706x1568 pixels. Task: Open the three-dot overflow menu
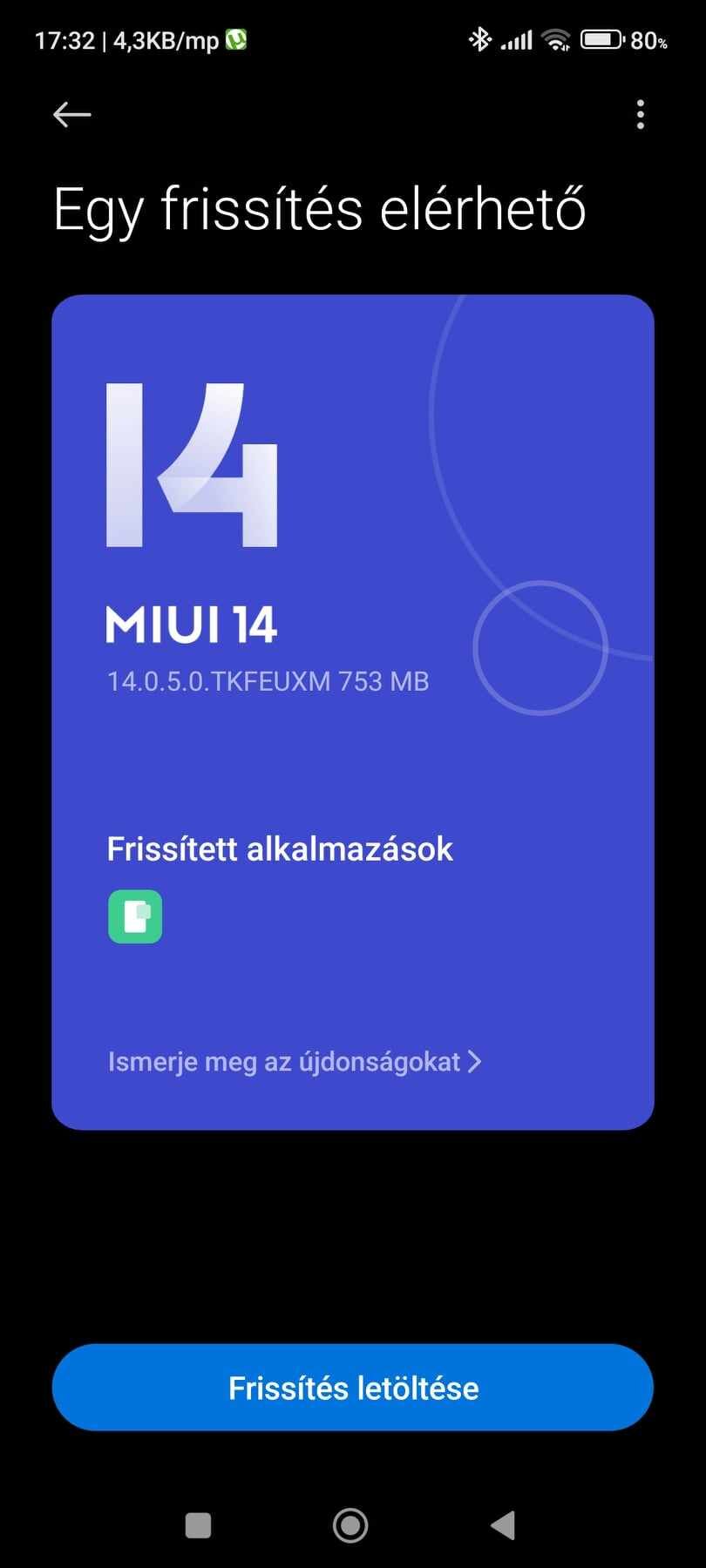pyautogui.click(x=641, y=114)
